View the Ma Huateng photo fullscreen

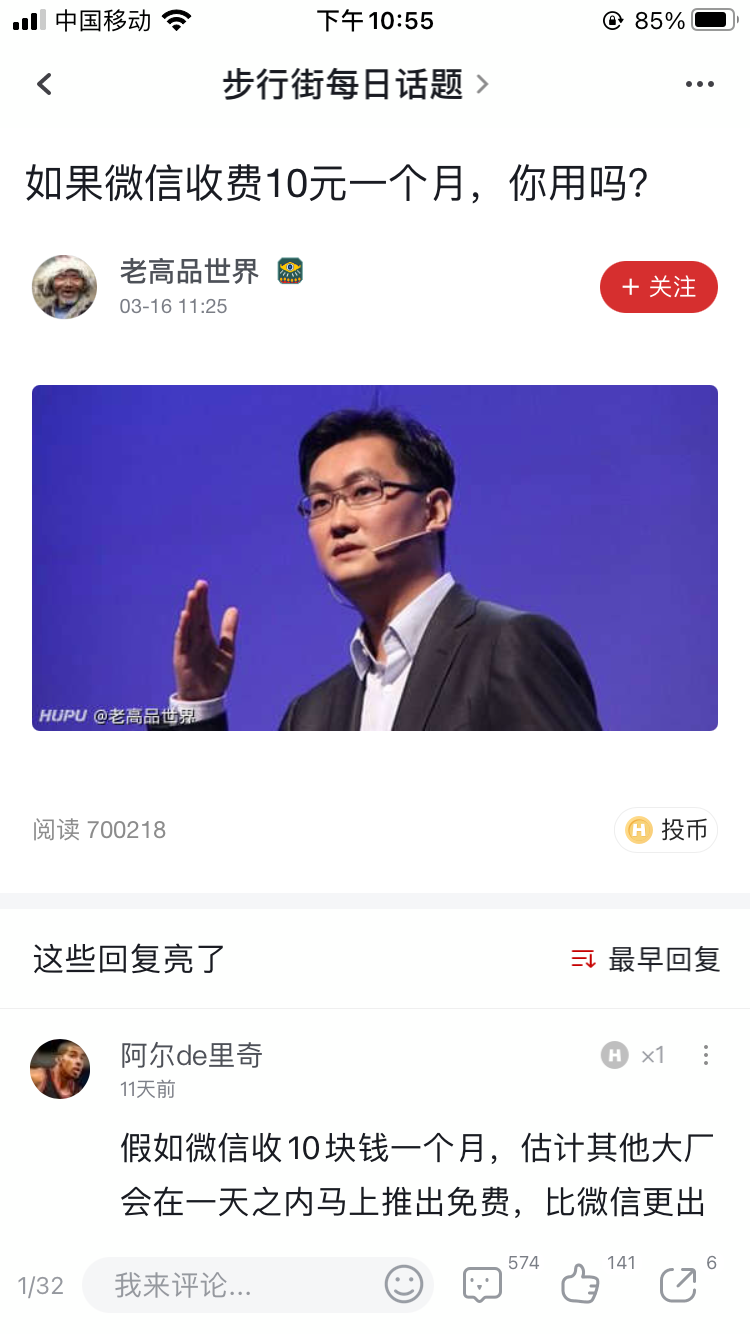click(375, 556)
